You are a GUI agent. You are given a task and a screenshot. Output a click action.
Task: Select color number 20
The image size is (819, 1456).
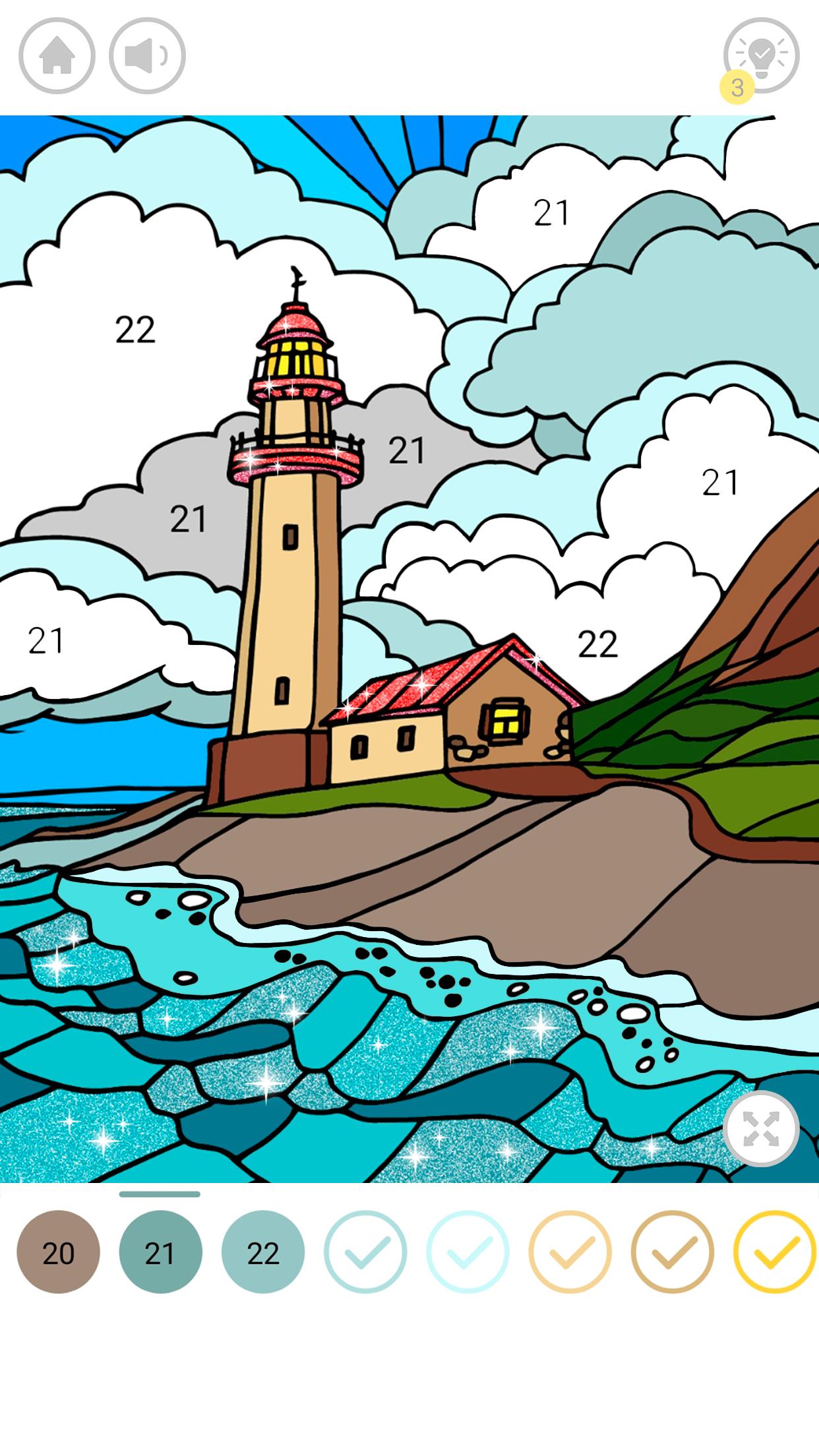click(x=57, y=1250)
